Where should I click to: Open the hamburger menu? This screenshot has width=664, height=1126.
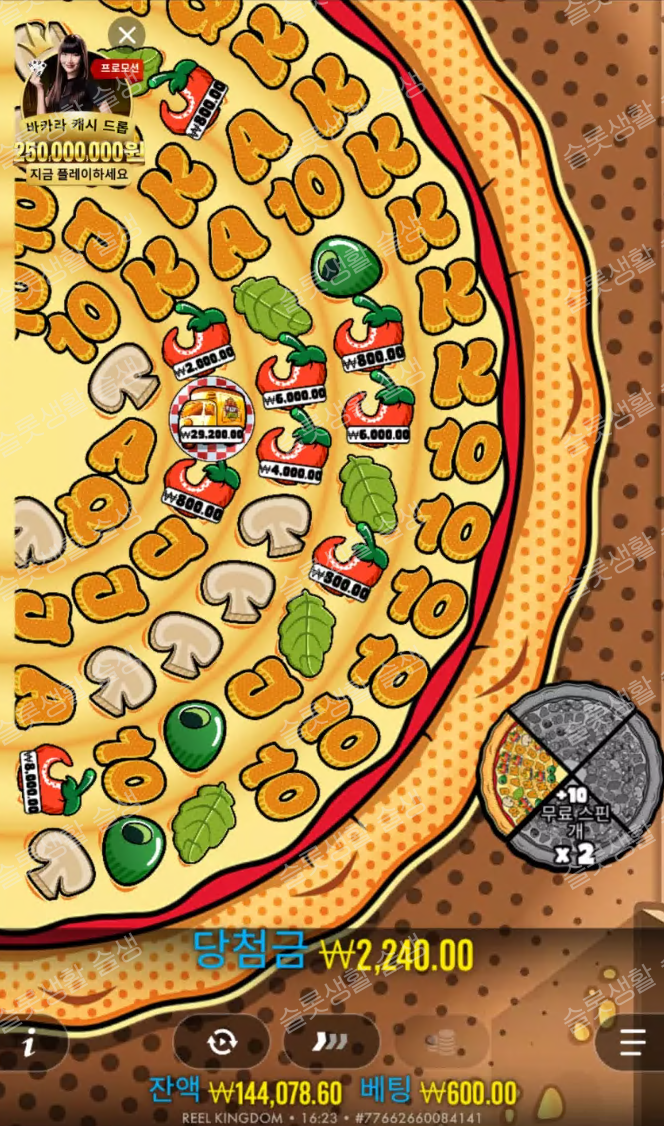point(632,1043)
